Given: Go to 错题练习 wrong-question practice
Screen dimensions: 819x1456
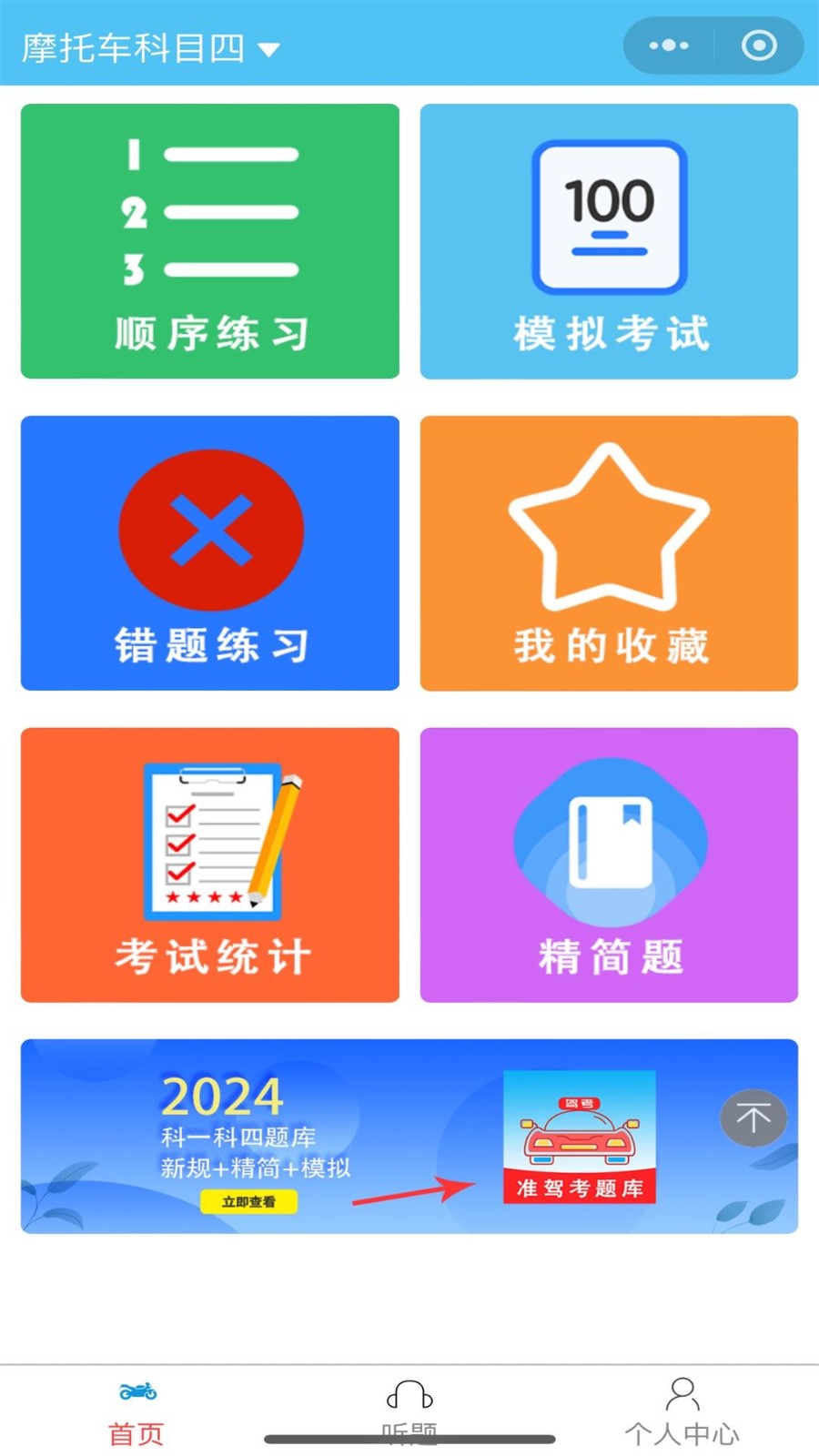Looking at the screenshot, I should [210, 553].
